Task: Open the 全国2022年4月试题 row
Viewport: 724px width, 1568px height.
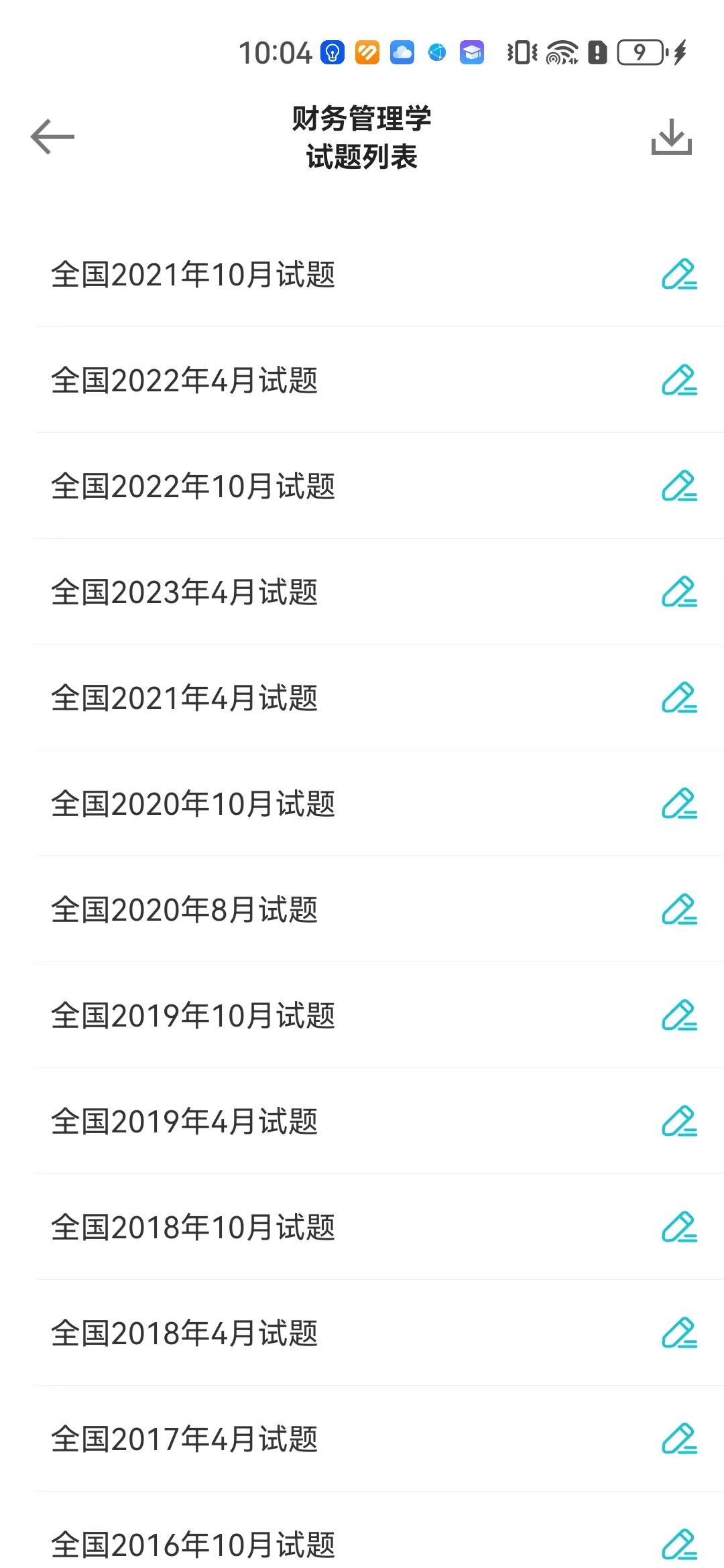Action: coord(184,381)
